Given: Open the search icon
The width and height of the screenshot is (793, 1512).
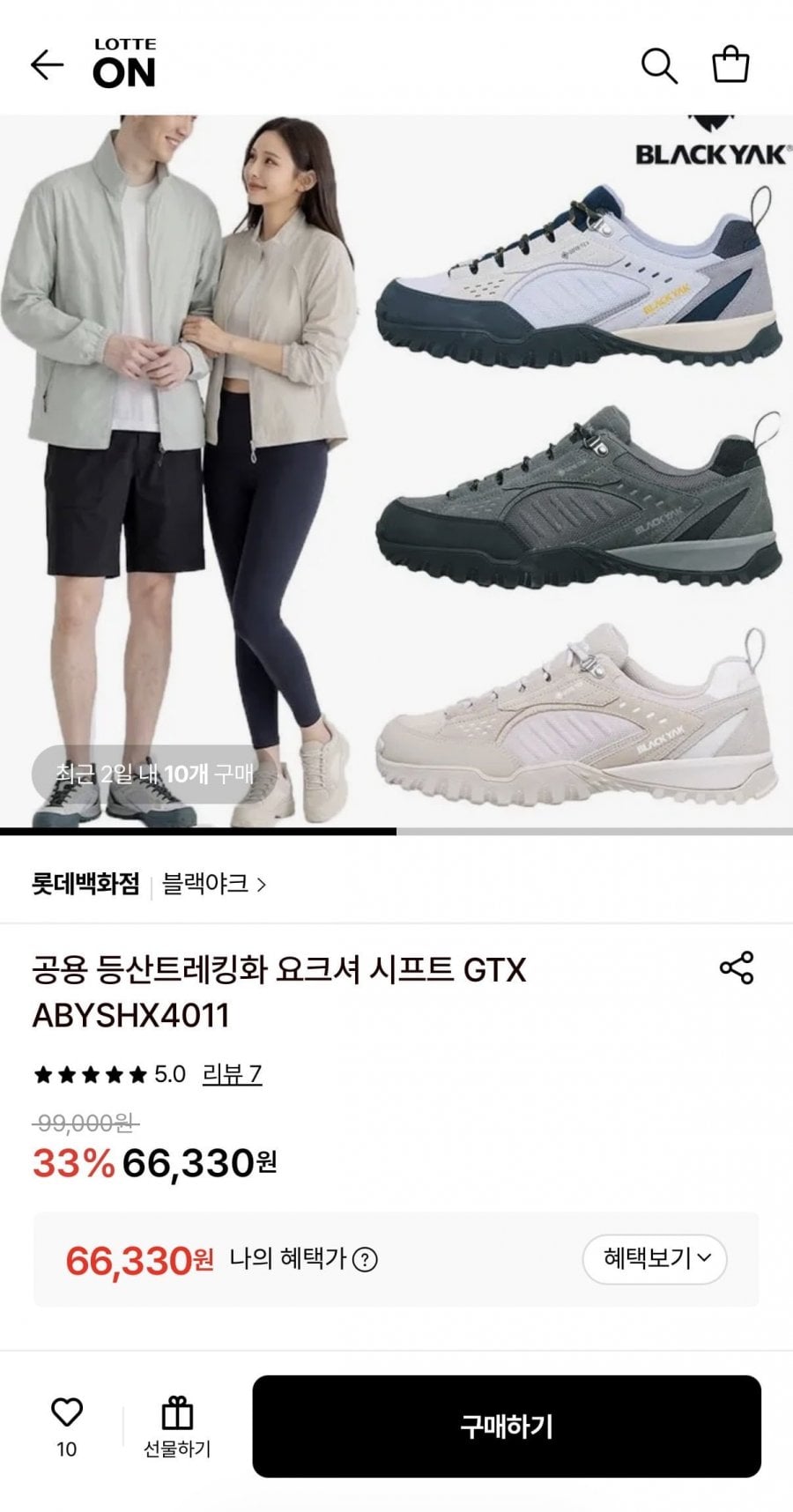Looking at the screenshot, I should tap(659, 63).
